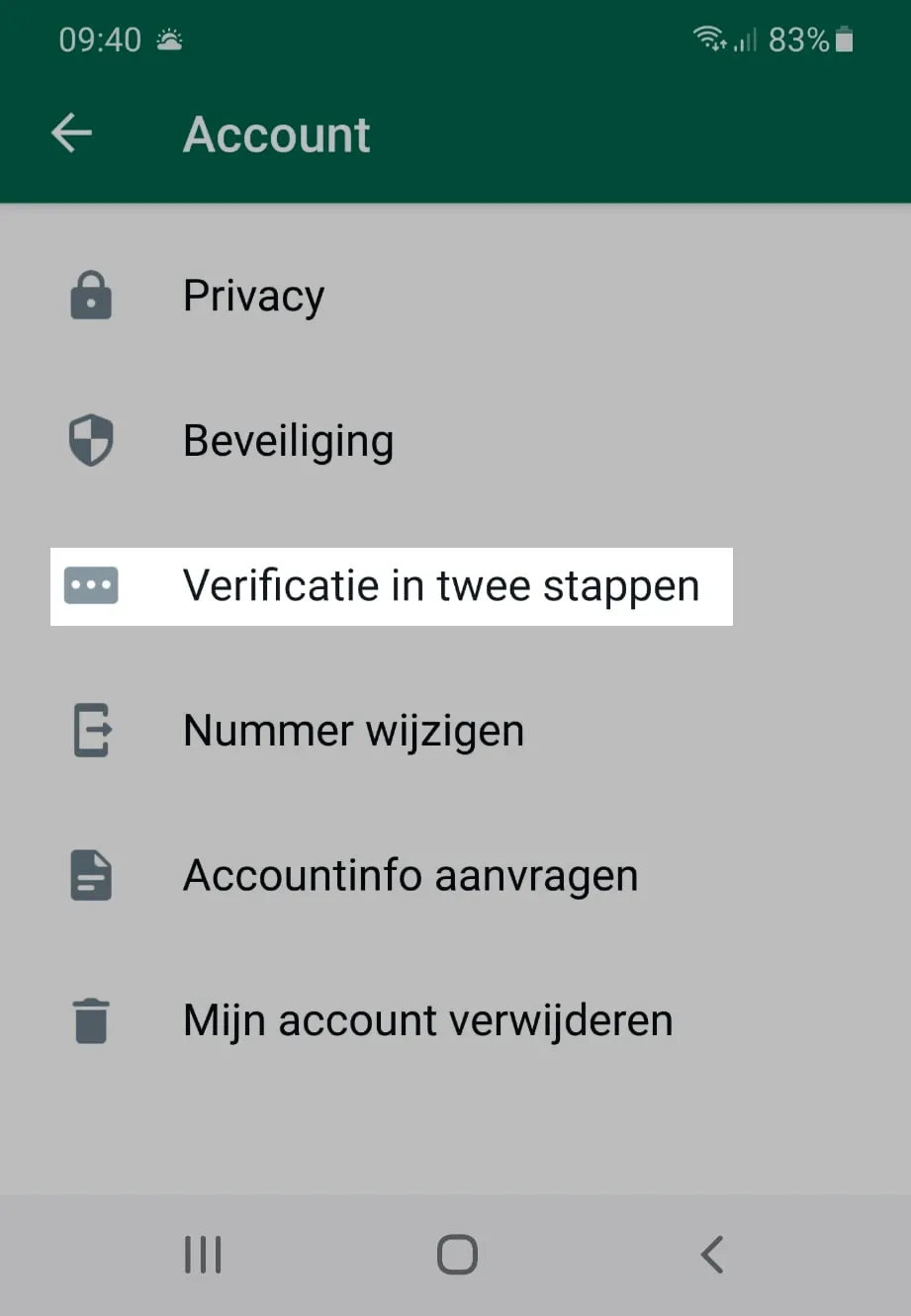Select the two-step verification passcode icon
The height and width of the screenshot is (1316, 911).
[90, 585]
